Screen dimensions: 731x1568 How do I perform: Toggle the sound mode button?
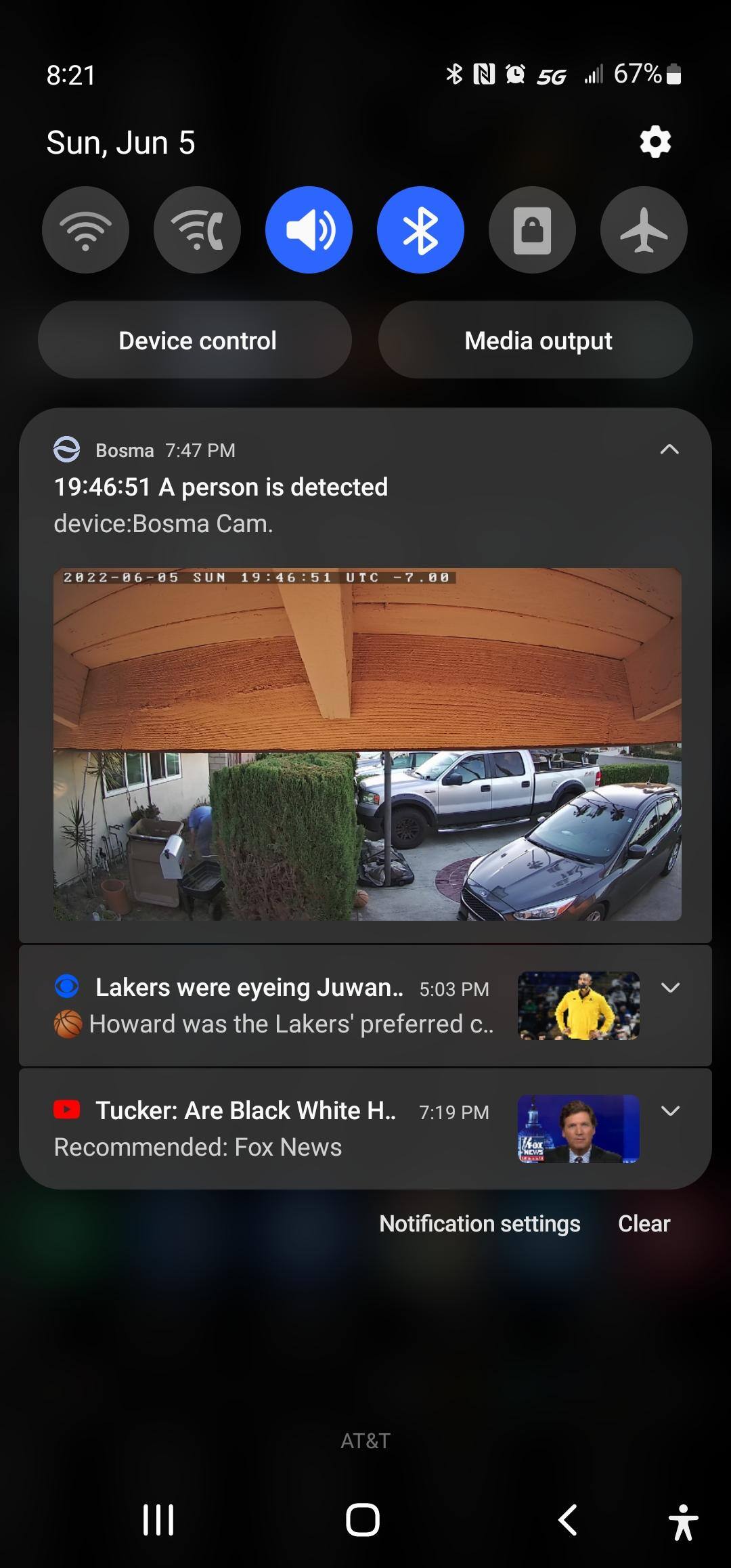pos(309,230)
